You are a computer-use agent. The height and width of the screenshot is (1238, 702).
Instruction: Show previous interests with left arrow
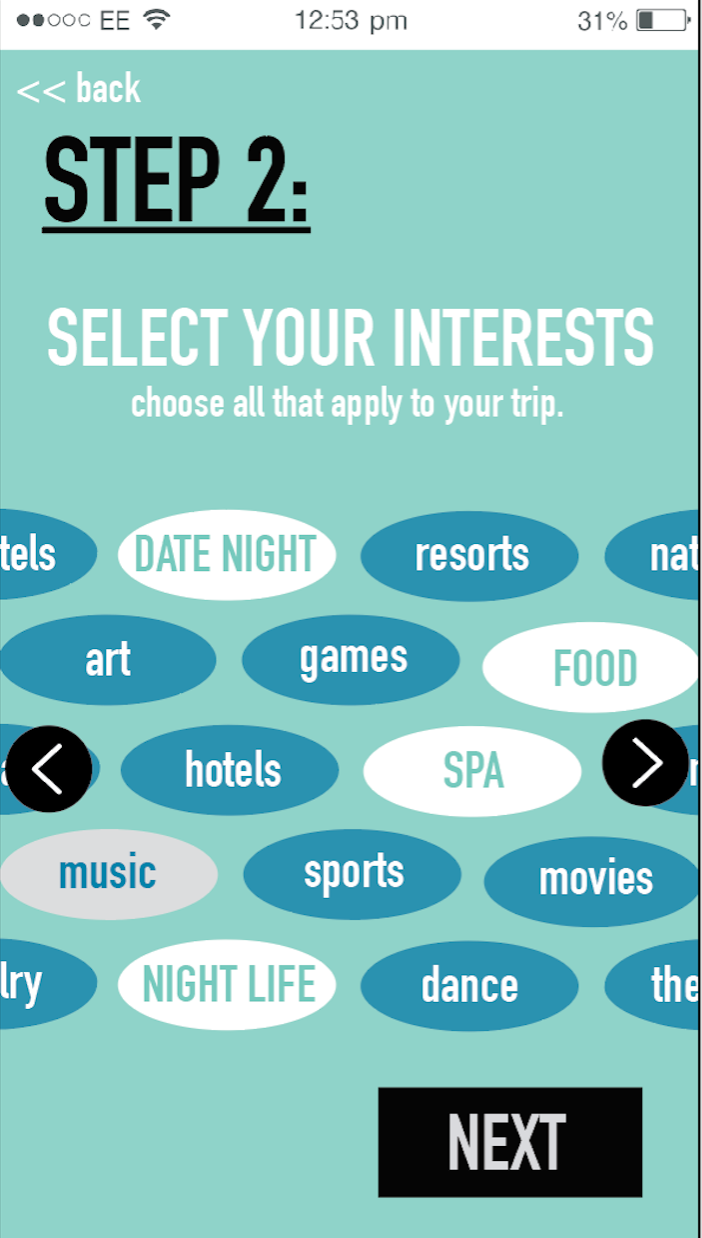49,768
